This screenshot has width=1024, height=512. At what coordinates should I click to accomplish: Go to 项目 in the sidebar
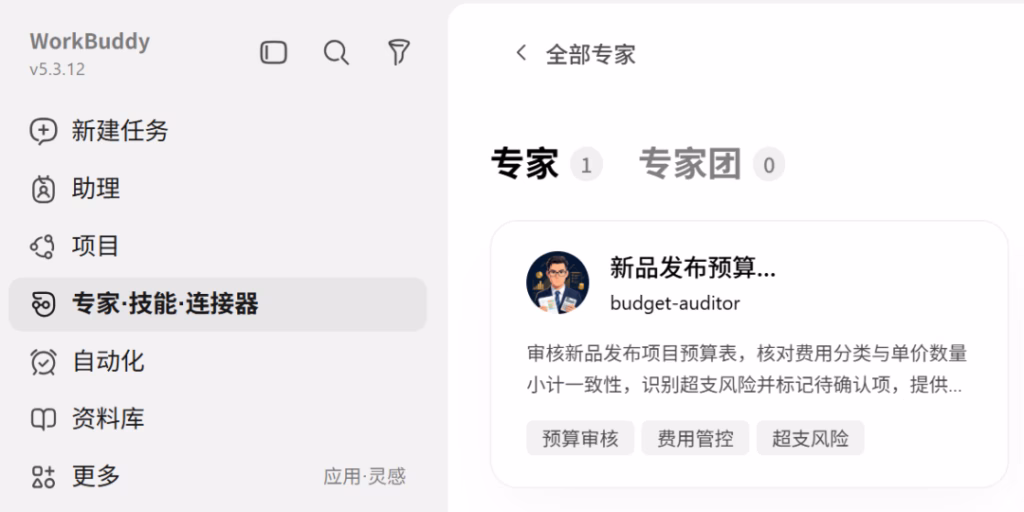[217, 246]
